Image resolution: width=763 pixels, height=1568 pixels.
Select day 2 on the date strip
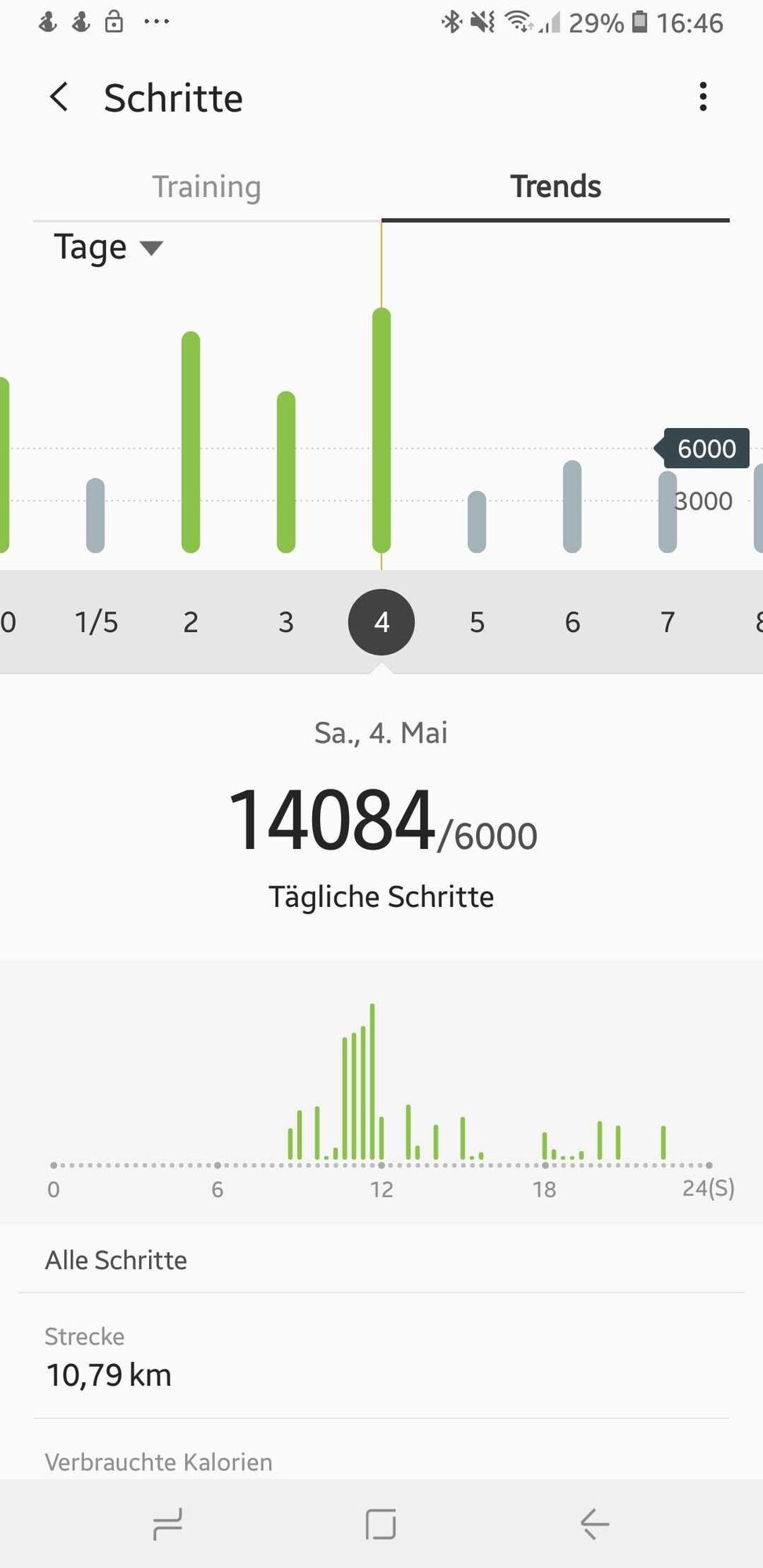(191, 622)
